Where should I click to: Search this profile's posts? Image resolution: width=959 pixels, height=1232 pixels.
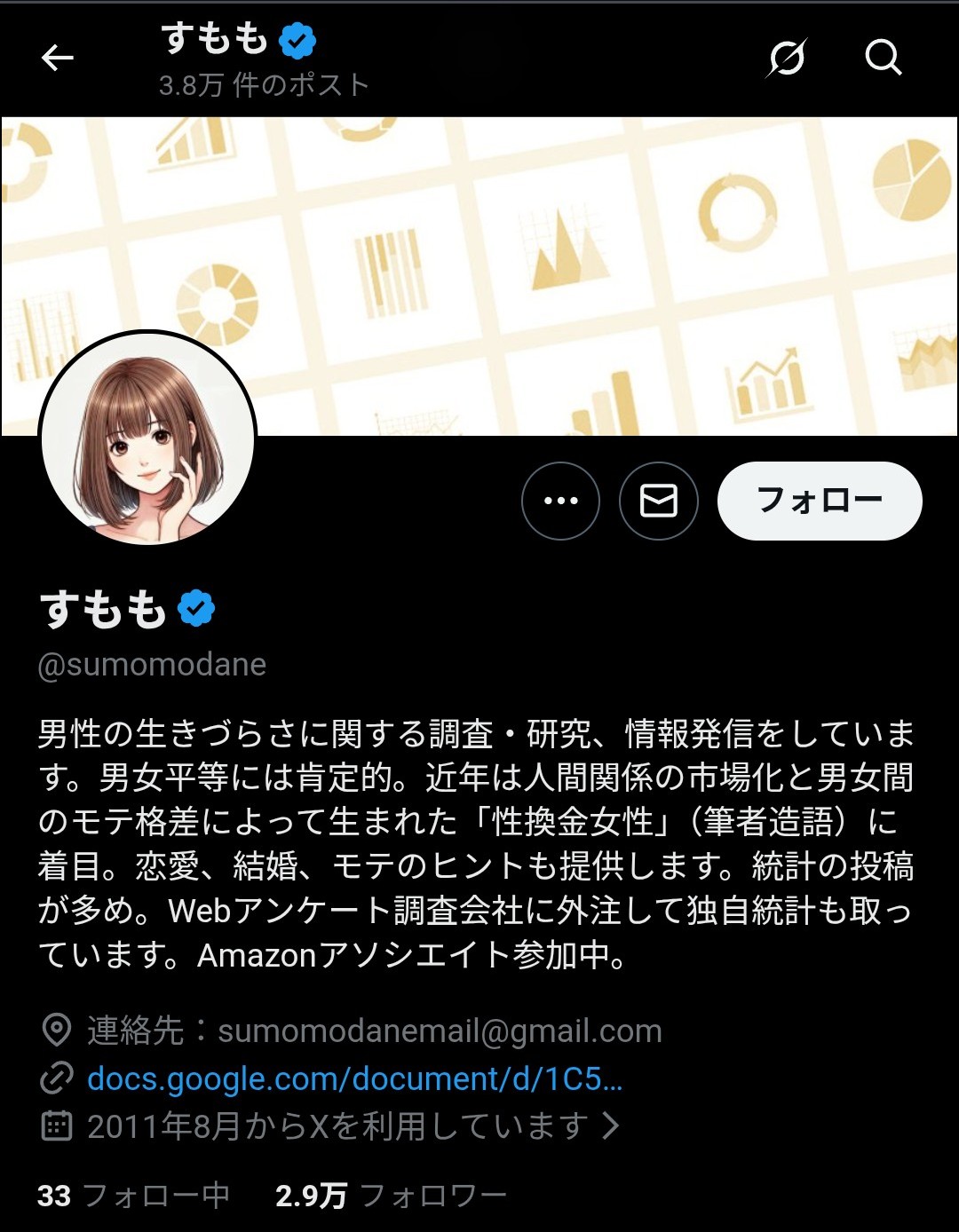(883, 59)
